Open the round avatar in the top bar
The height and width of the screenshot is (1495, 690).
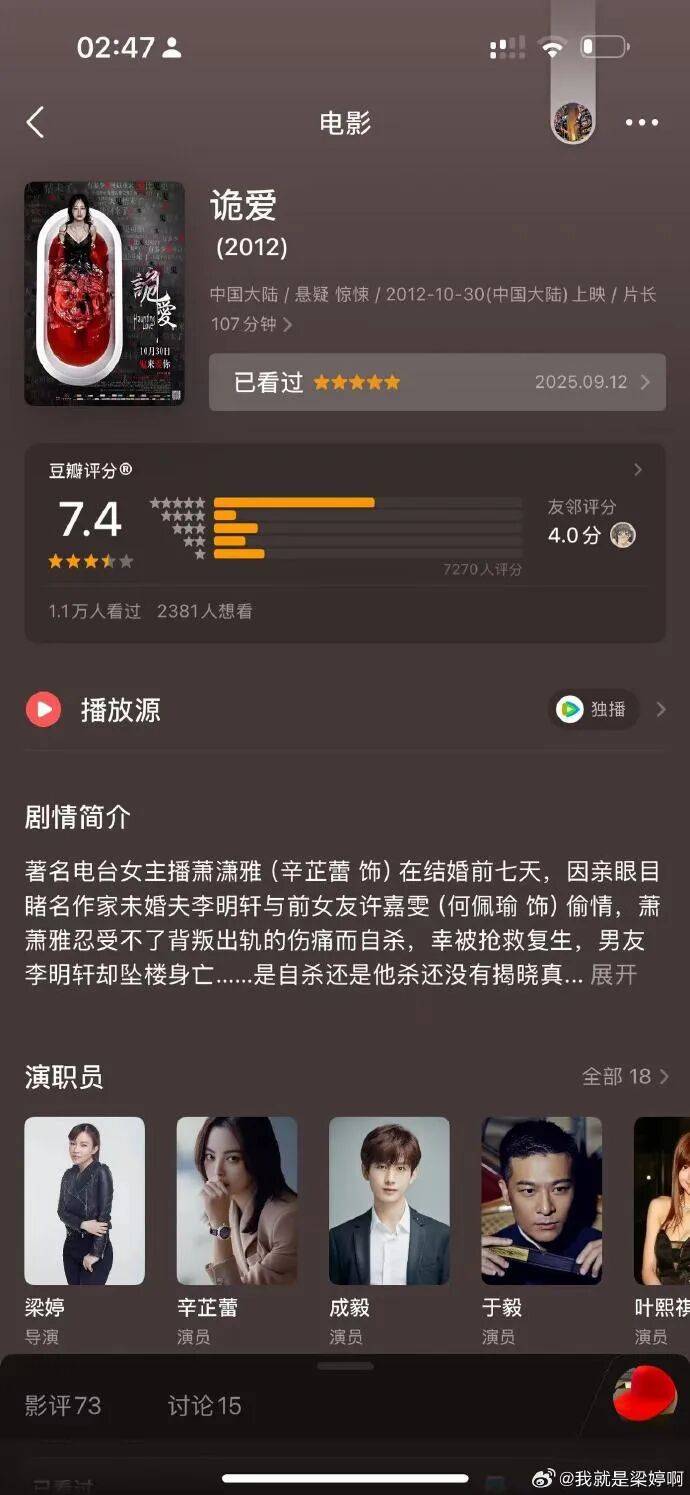point(573,123)
